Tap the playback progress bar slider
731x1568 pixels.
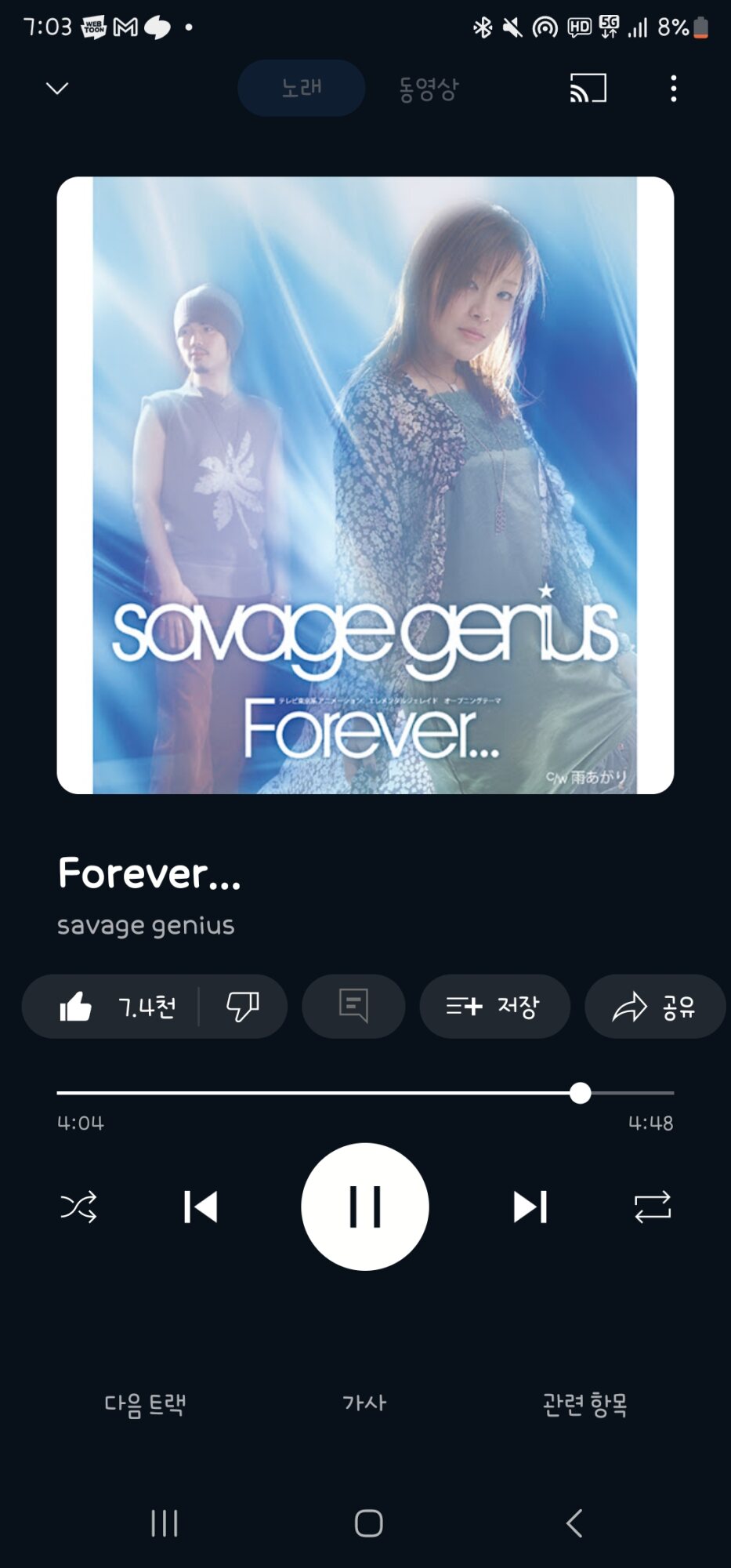580,1093
